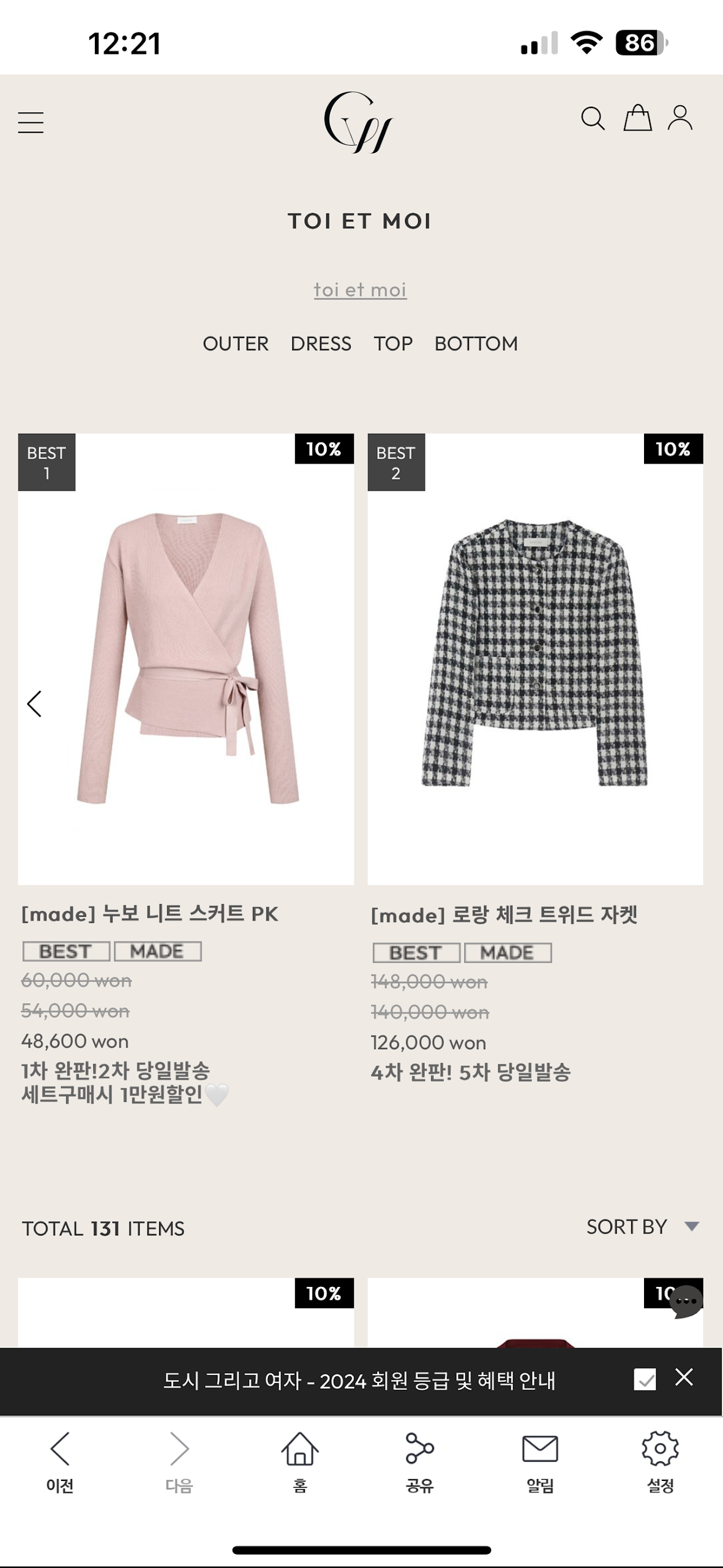Dismiss the membership benefits banner

(x=684, y=1377)
